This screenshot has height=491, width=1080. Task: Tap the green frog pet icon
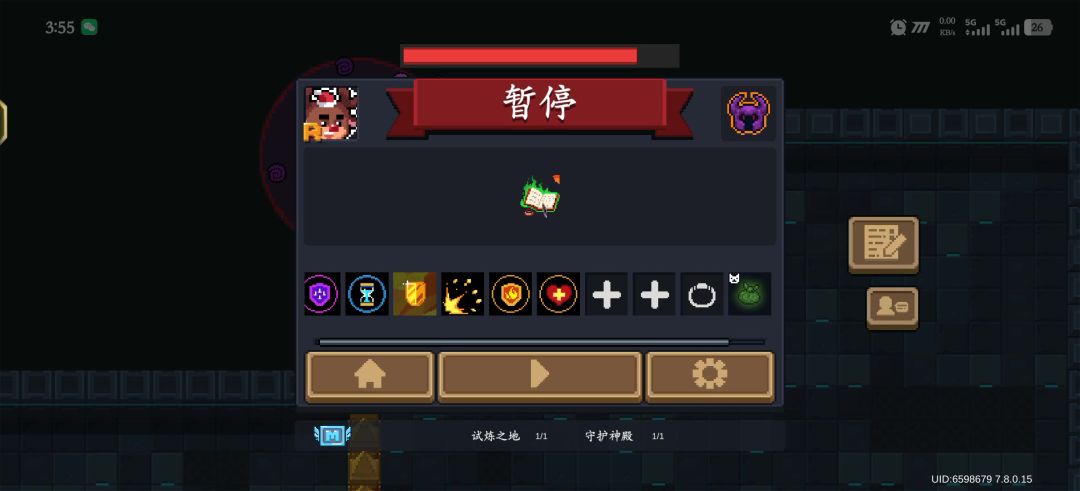coord(749,294)
